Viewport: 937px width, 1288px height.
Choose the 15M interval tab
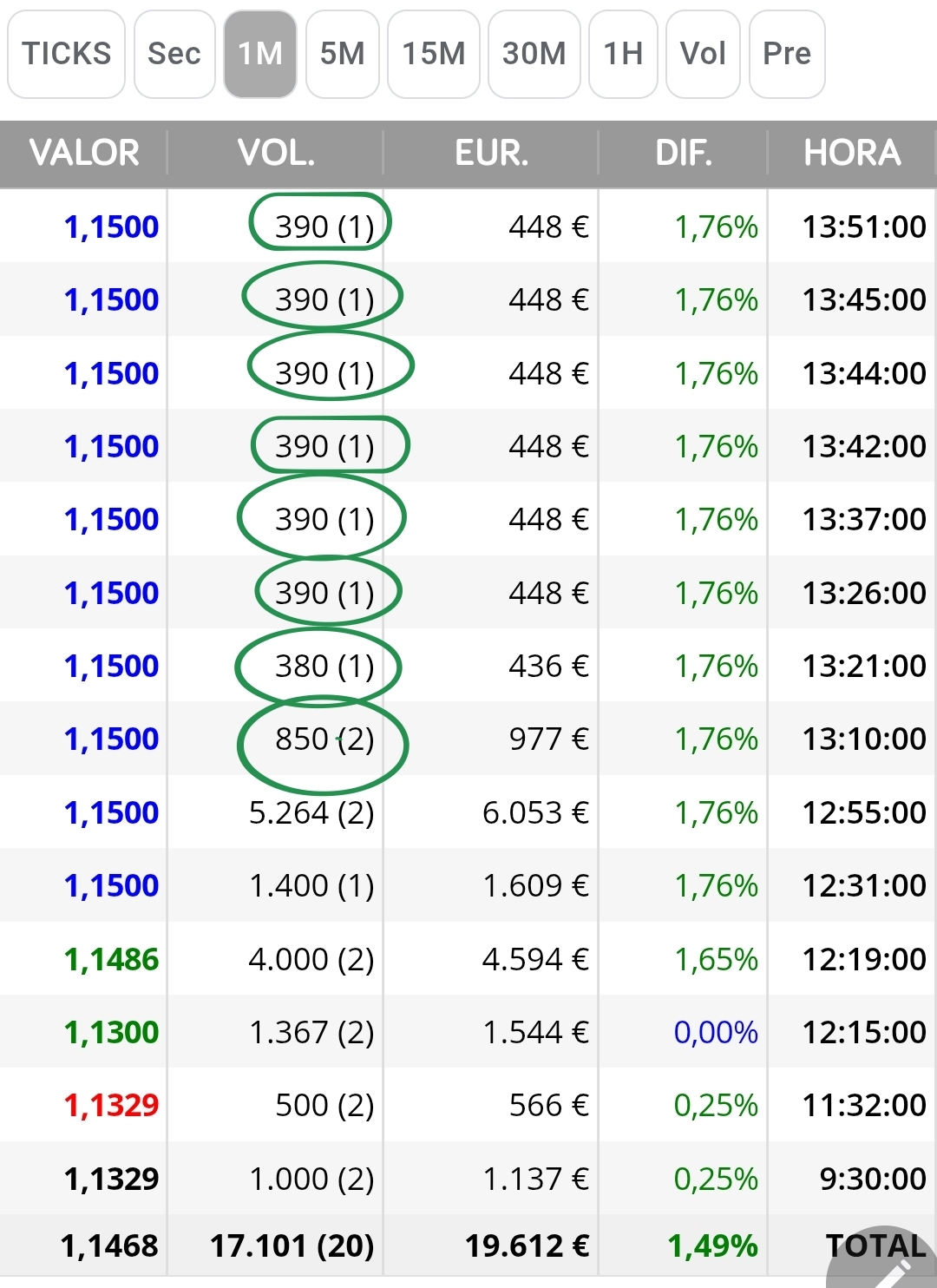tap(434, 54)
